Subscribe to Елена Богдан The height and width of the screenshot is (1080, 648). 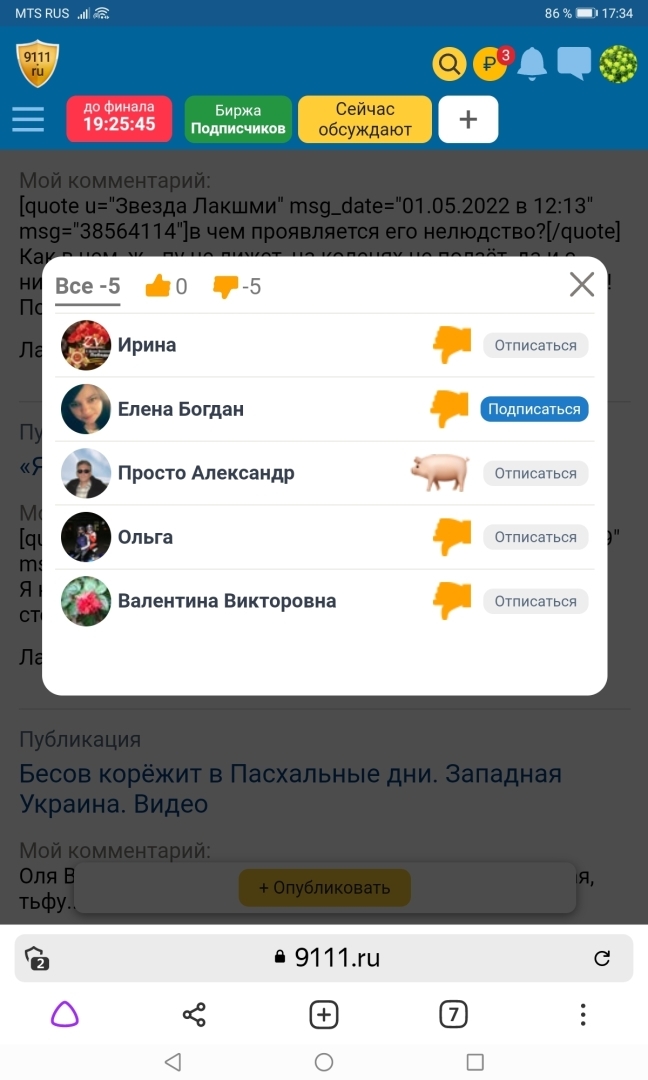point(534,409)
